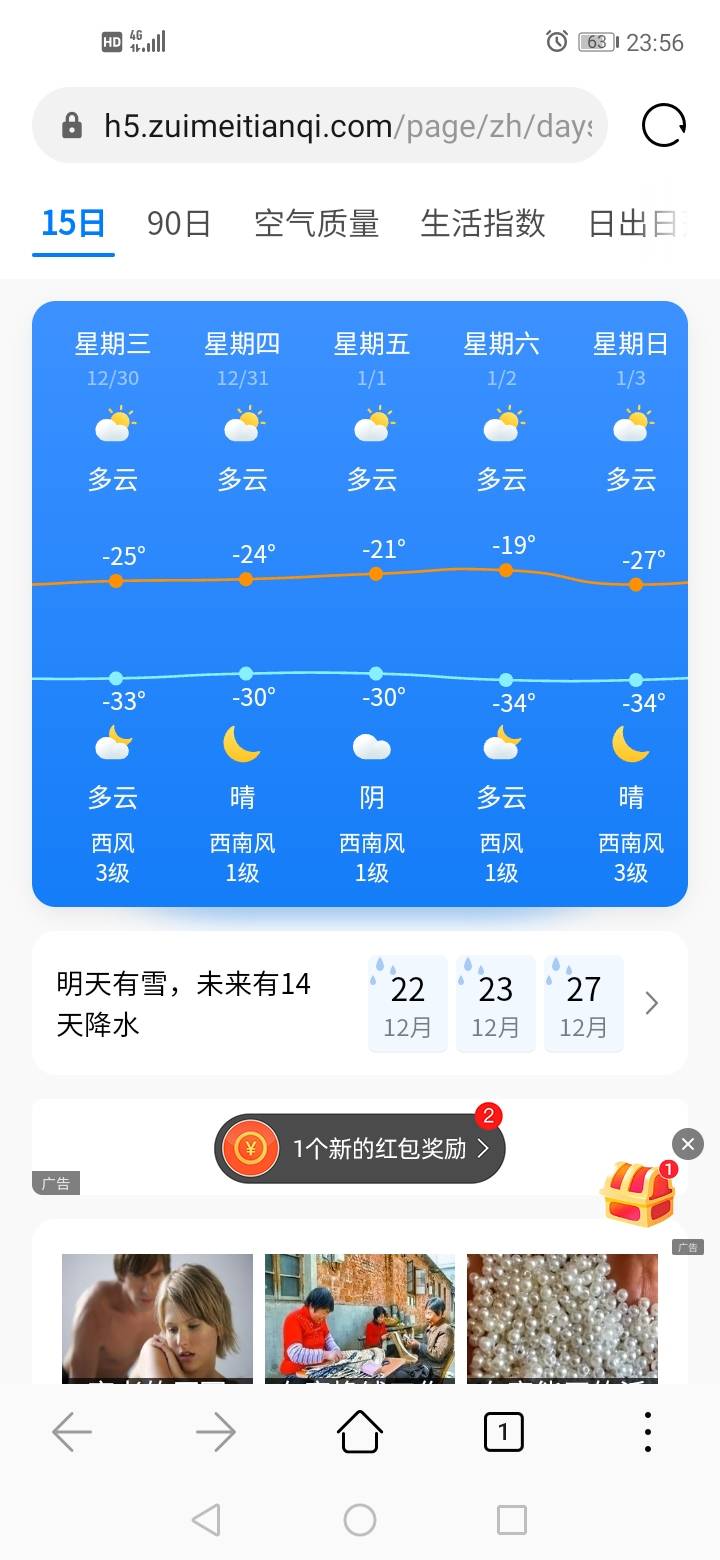
Task: Open the pearls ad thumbnail
Action: click(x=562, y=1318)
